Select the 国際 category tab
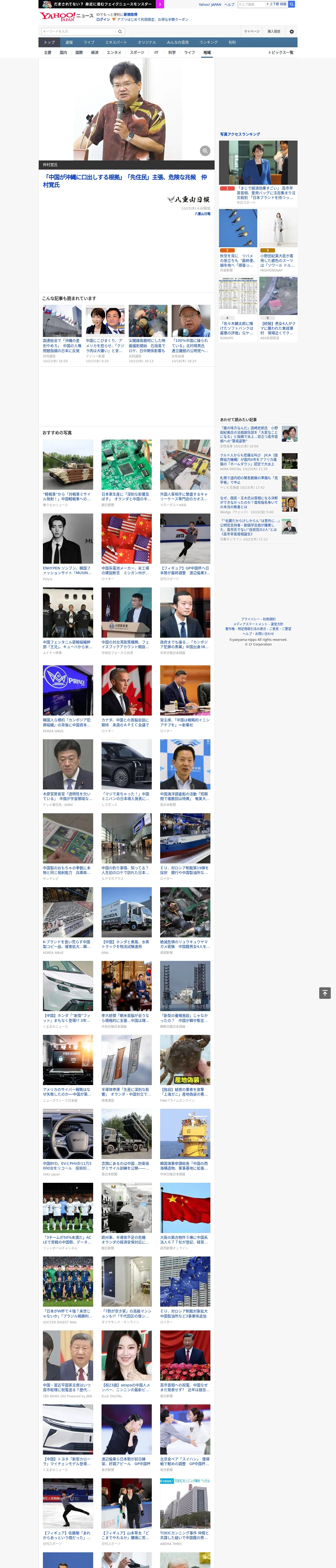 click(x=79, y=52)
